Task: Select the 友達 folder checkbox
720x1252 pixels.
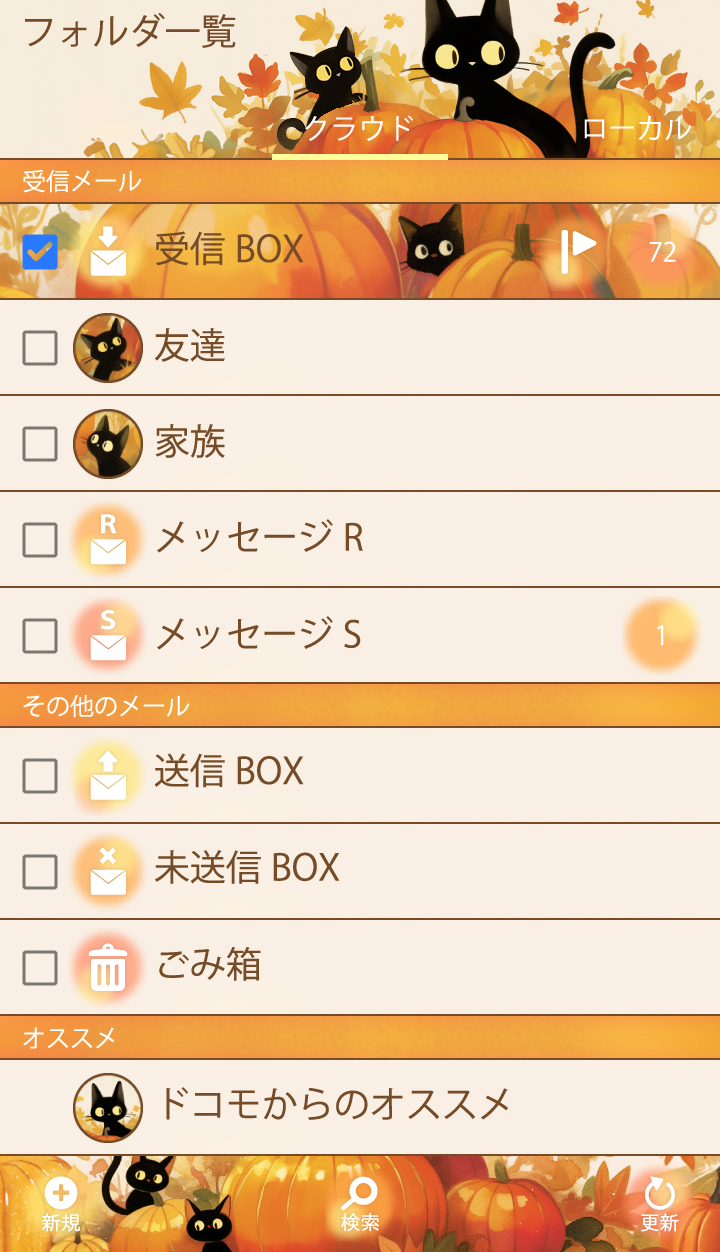Action: coord(40,348)
